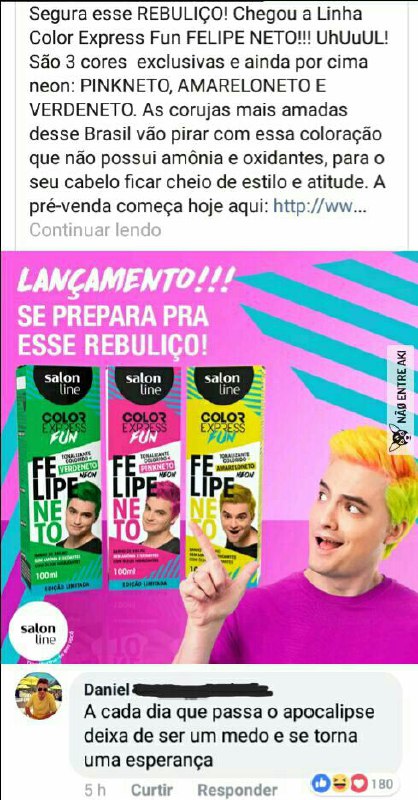The width and height of the screenshot is (418, 800).
Task: Expand the post with Continuar lendo
Action: tap(95, 230)
